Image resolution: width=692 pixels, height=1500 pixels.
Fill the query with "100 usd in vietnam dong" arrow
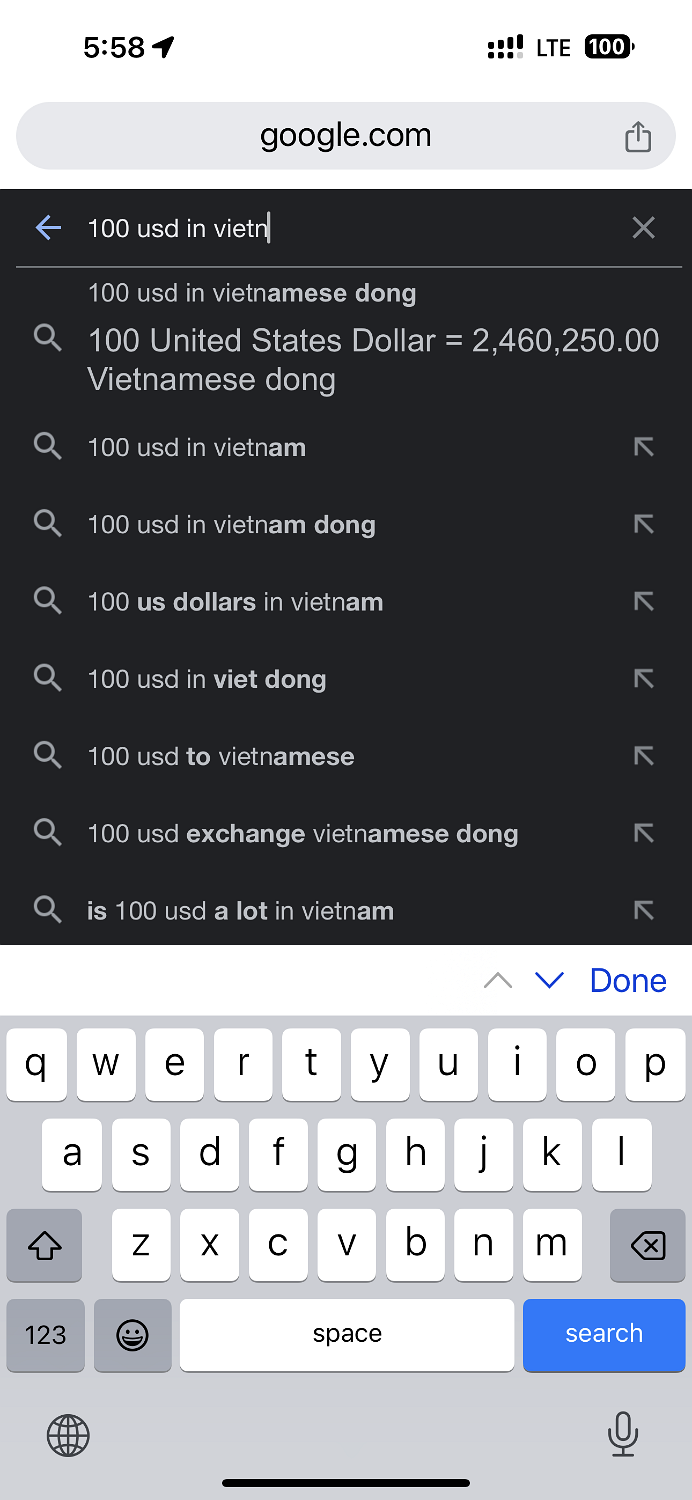coord(644,525)
